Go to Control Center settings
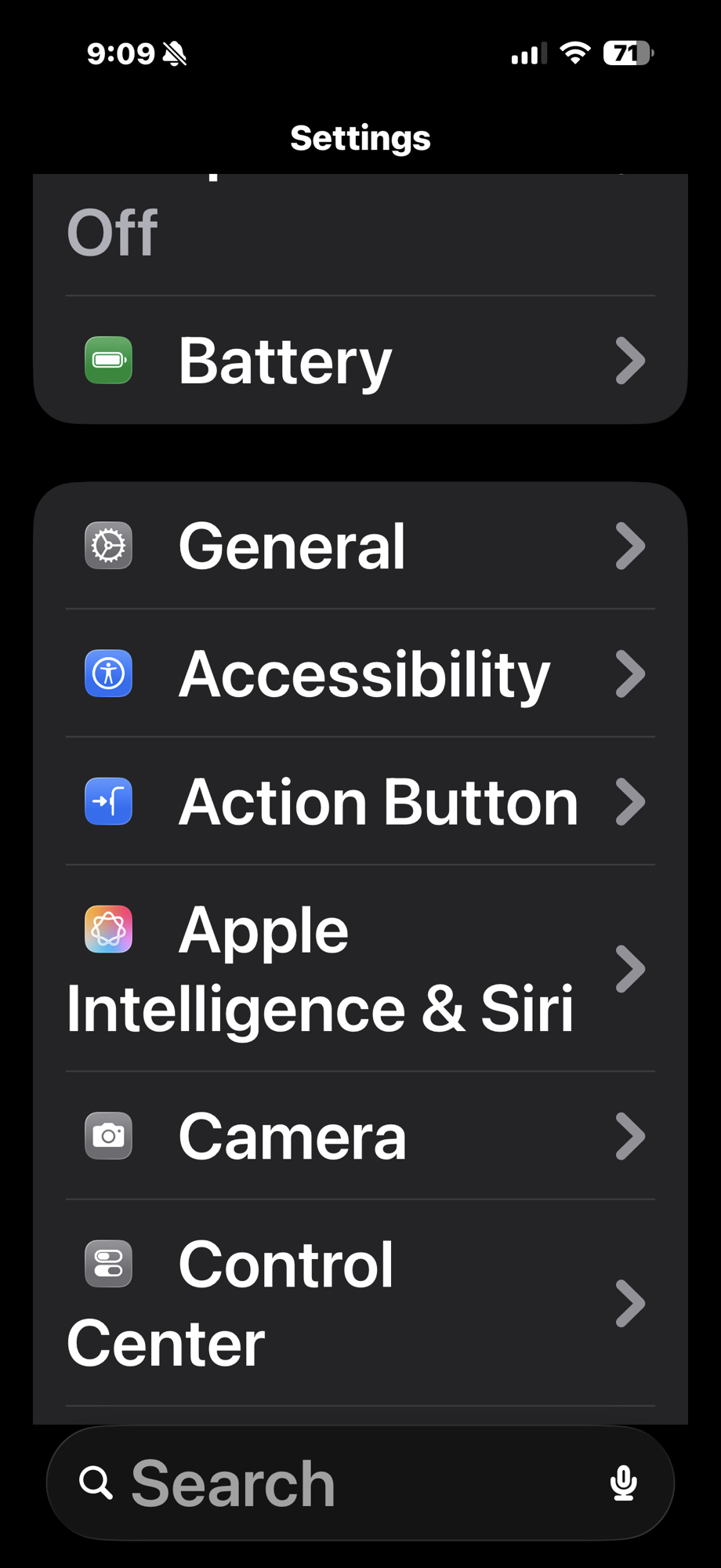Image resolution: width=721 pixels, height=1568 pixels. (x=360, y=1303)
